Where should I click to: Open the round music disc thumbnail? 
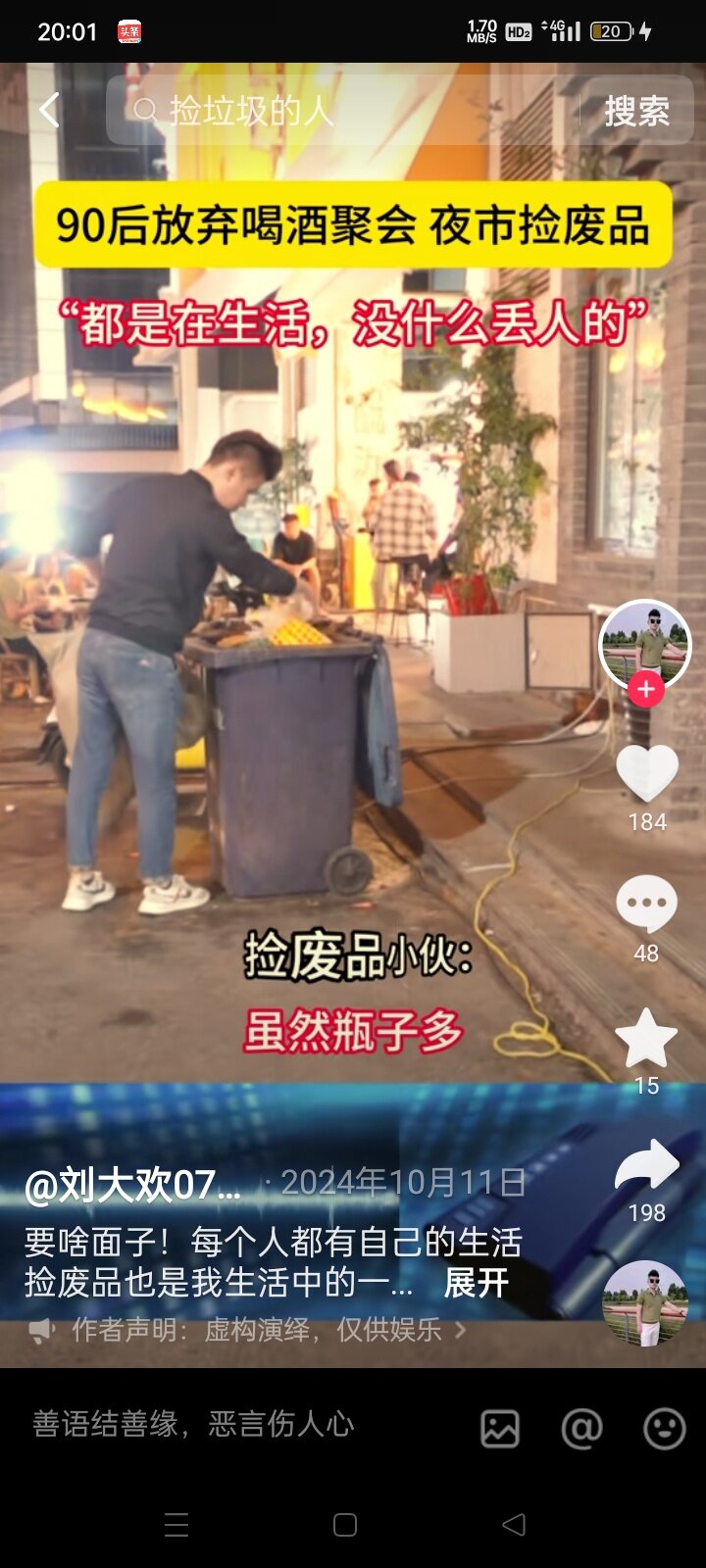645,1302
